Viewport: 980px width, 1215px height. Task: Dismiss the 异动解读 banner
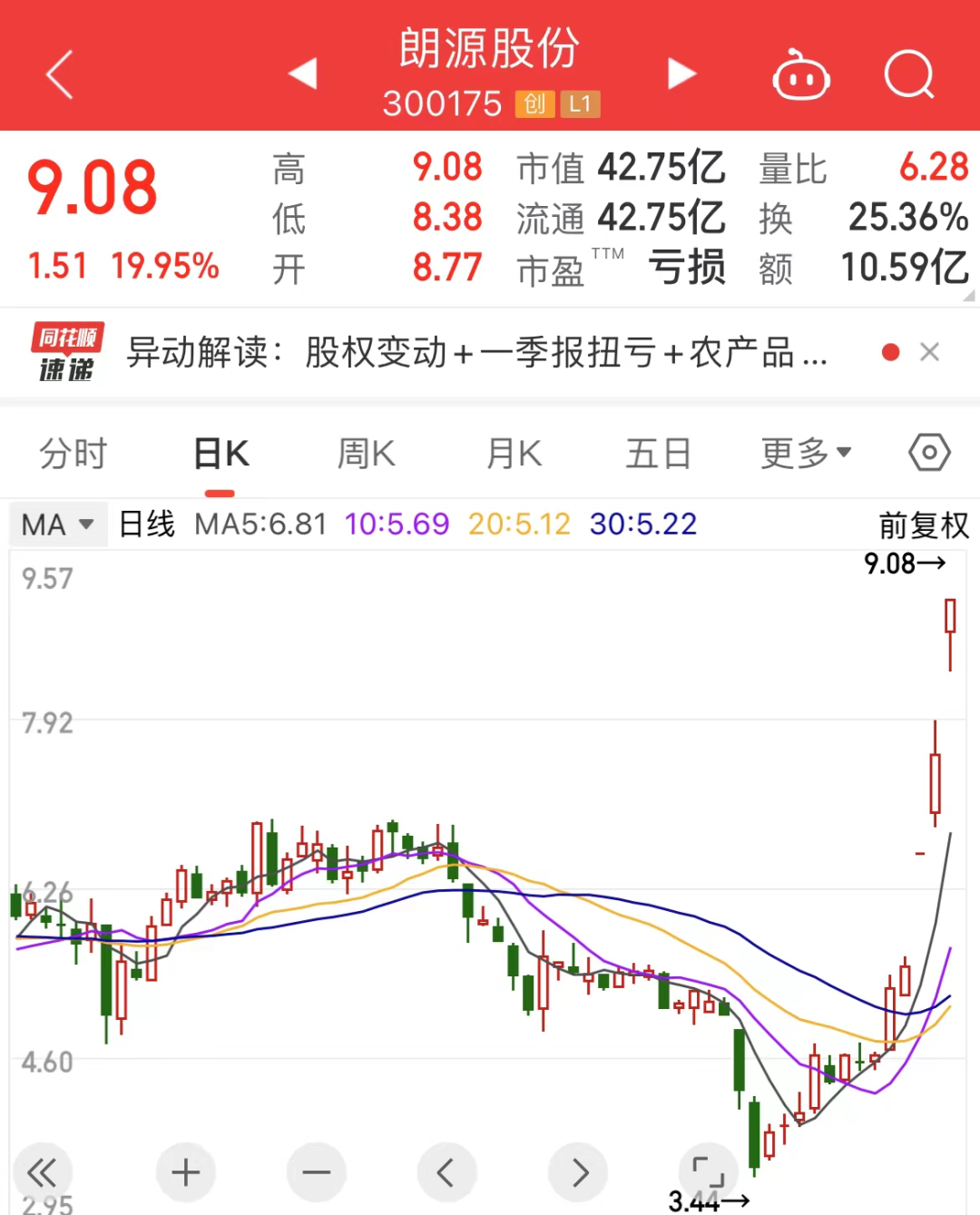(929, 352)
